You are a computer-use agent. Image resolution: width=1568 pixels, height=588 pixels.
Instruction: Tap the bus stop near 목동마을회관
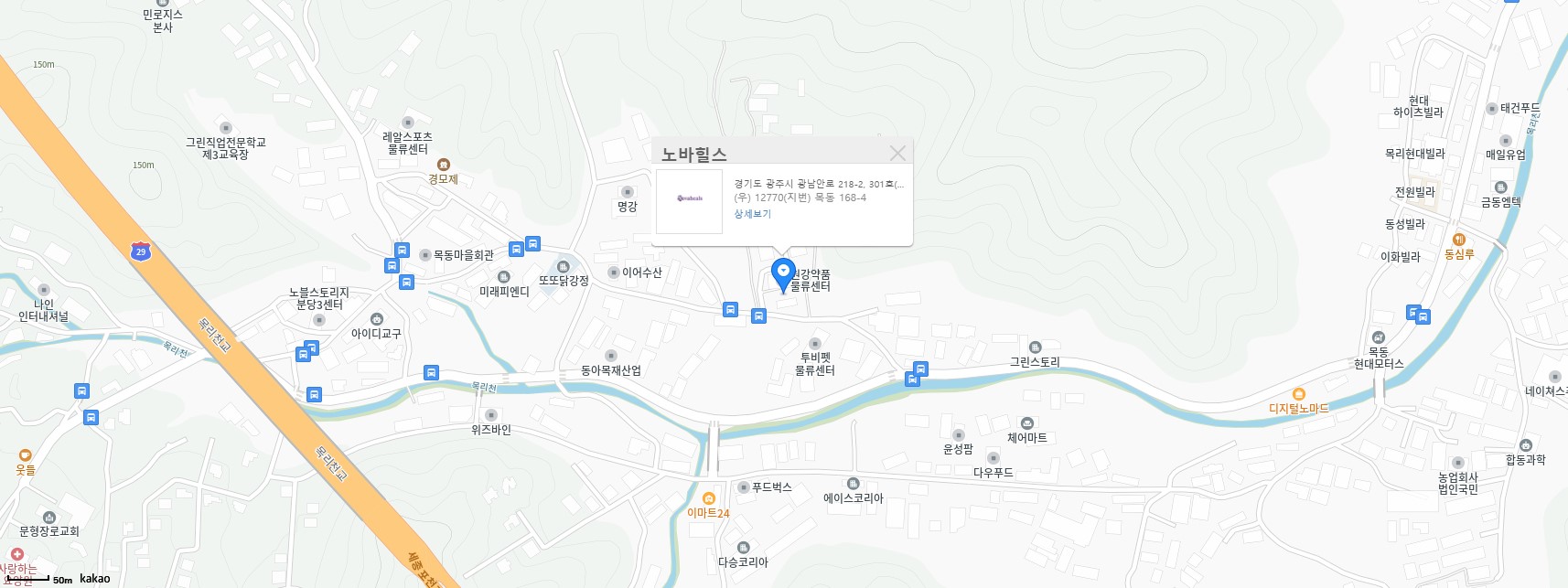402,251
